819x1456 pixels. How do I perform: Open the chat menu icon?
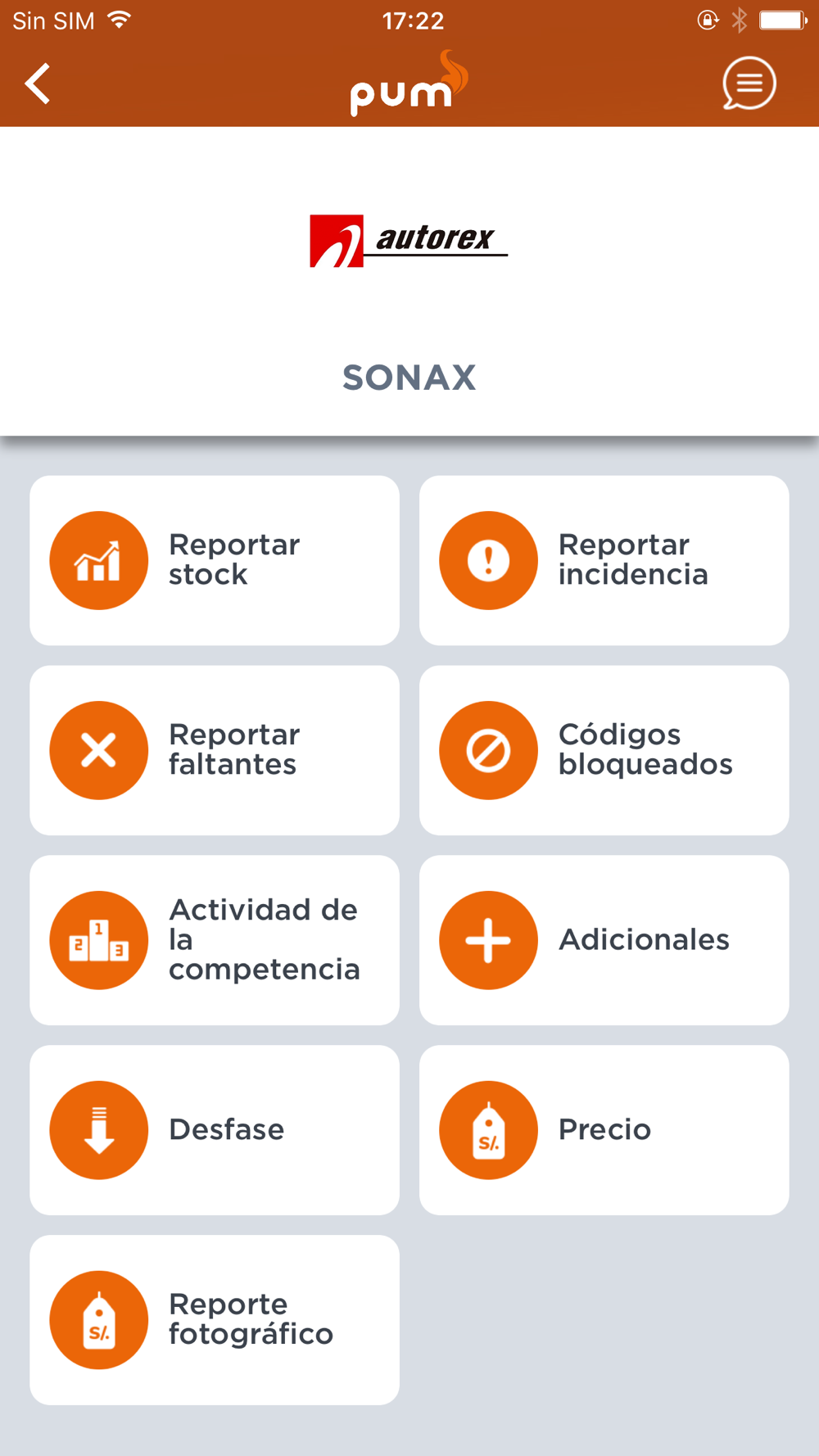pos(749,84)
